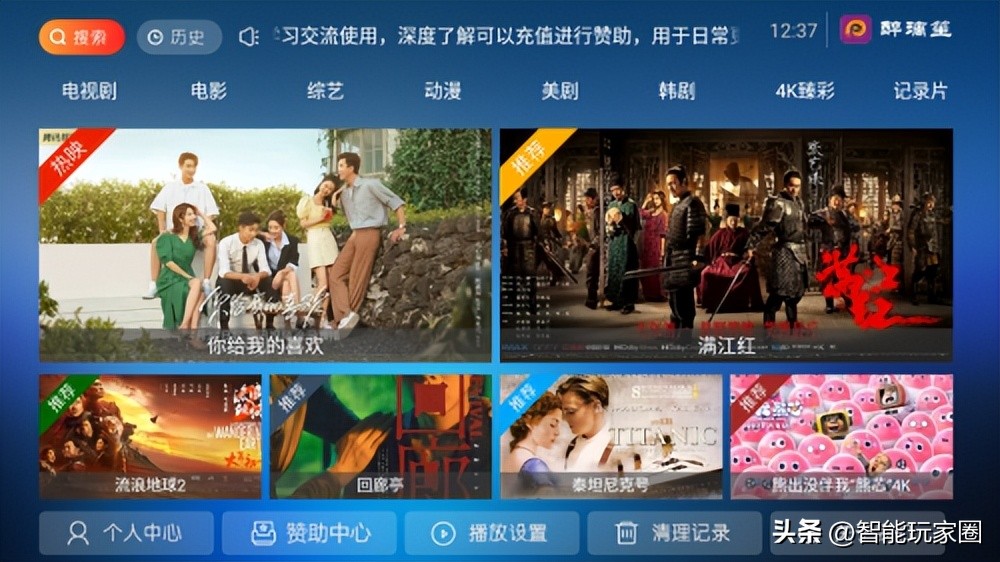The height and width of the screenshot is (562, 1000).
Task: Switch to the 韩剧 tab
Action: click(676, 91)
